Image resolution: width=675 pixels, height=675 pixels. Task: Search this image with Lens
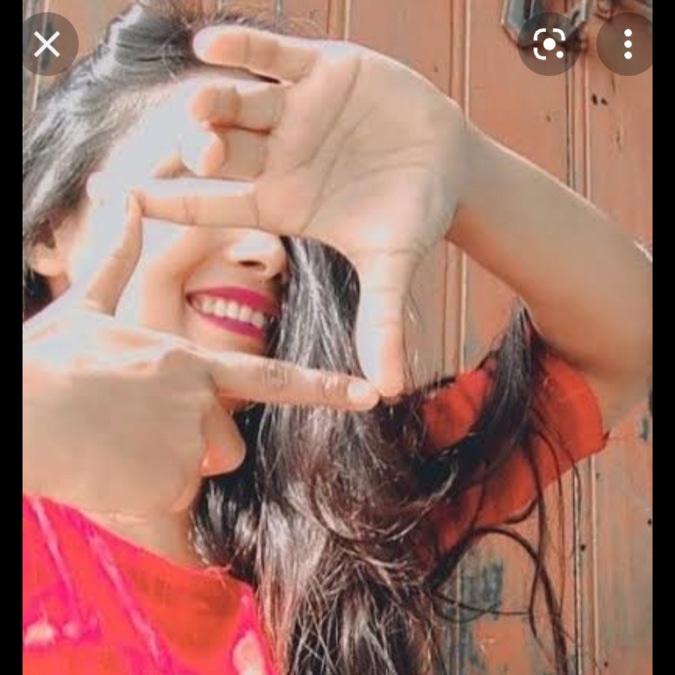pos(549,44)
